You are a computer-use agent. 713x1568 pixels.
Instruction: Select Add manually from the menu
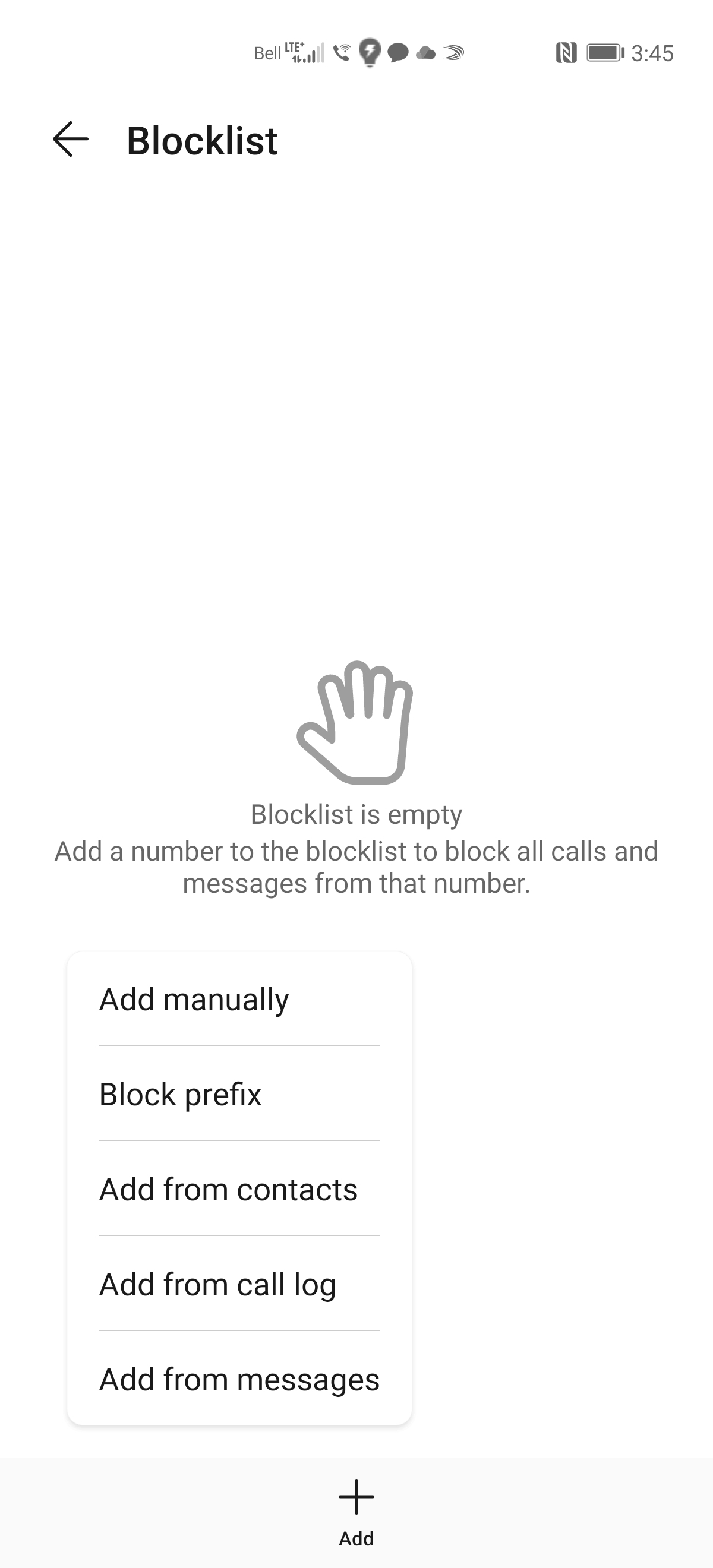[x=195, y=998]
